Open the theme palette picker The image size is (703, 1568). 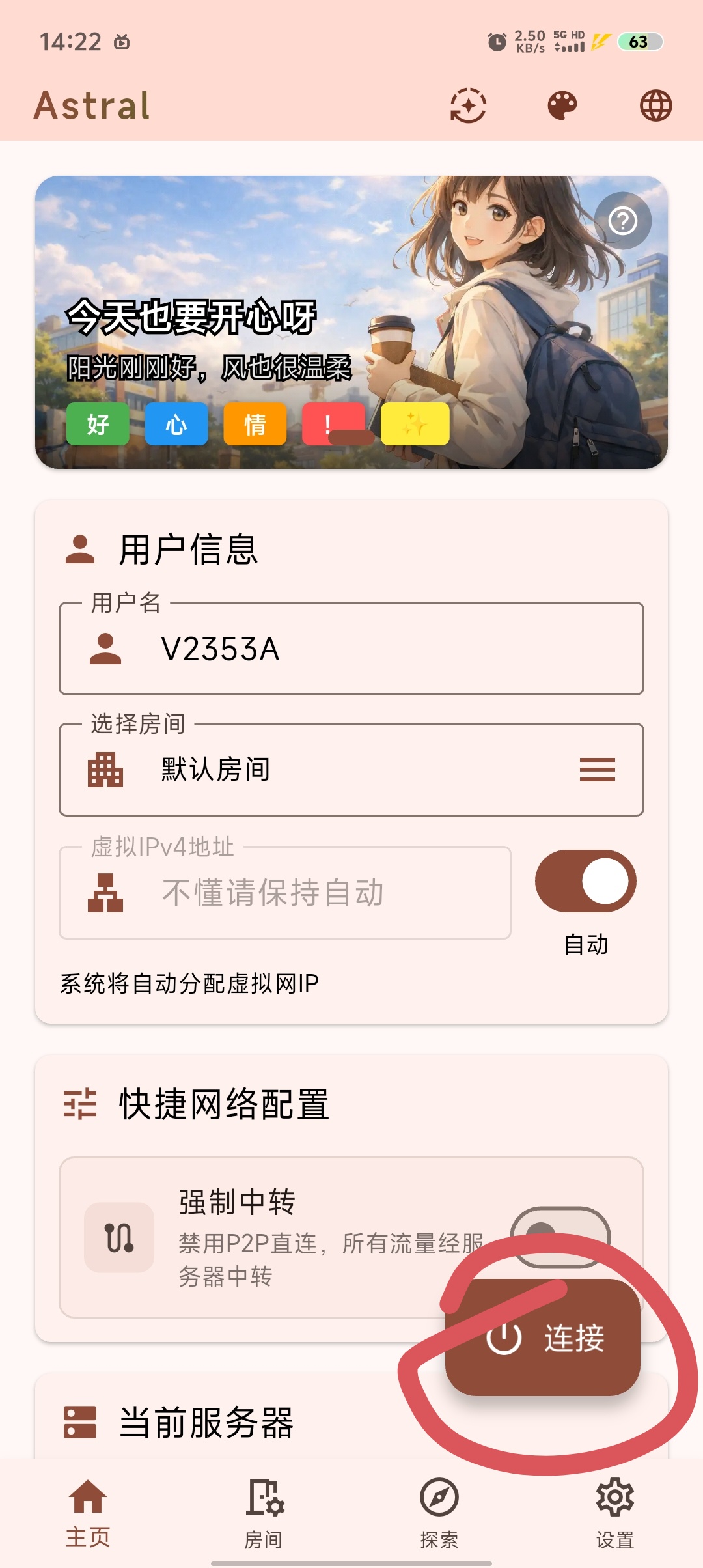561,105
